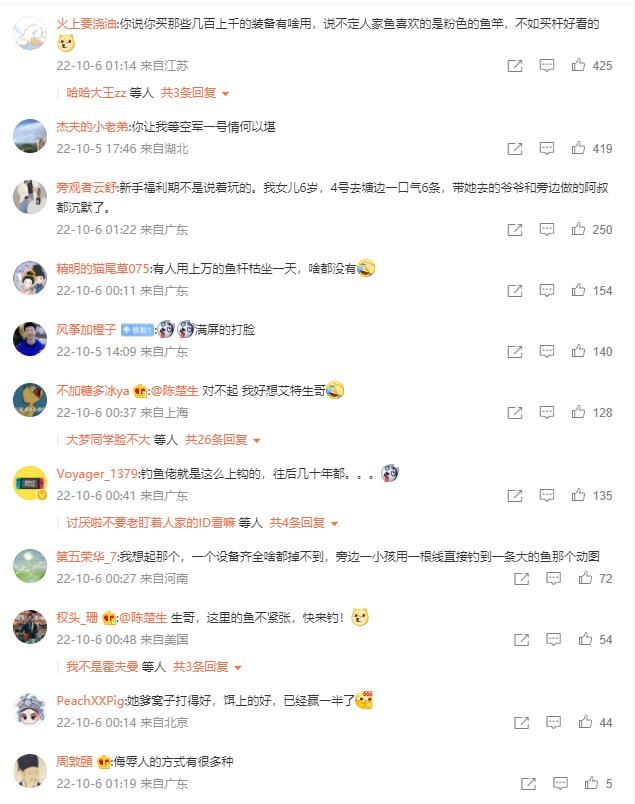Screen dimensions: 635x804
Task: Reply to the comment by Voyager_1379
Action: click(x=547, y=495)
